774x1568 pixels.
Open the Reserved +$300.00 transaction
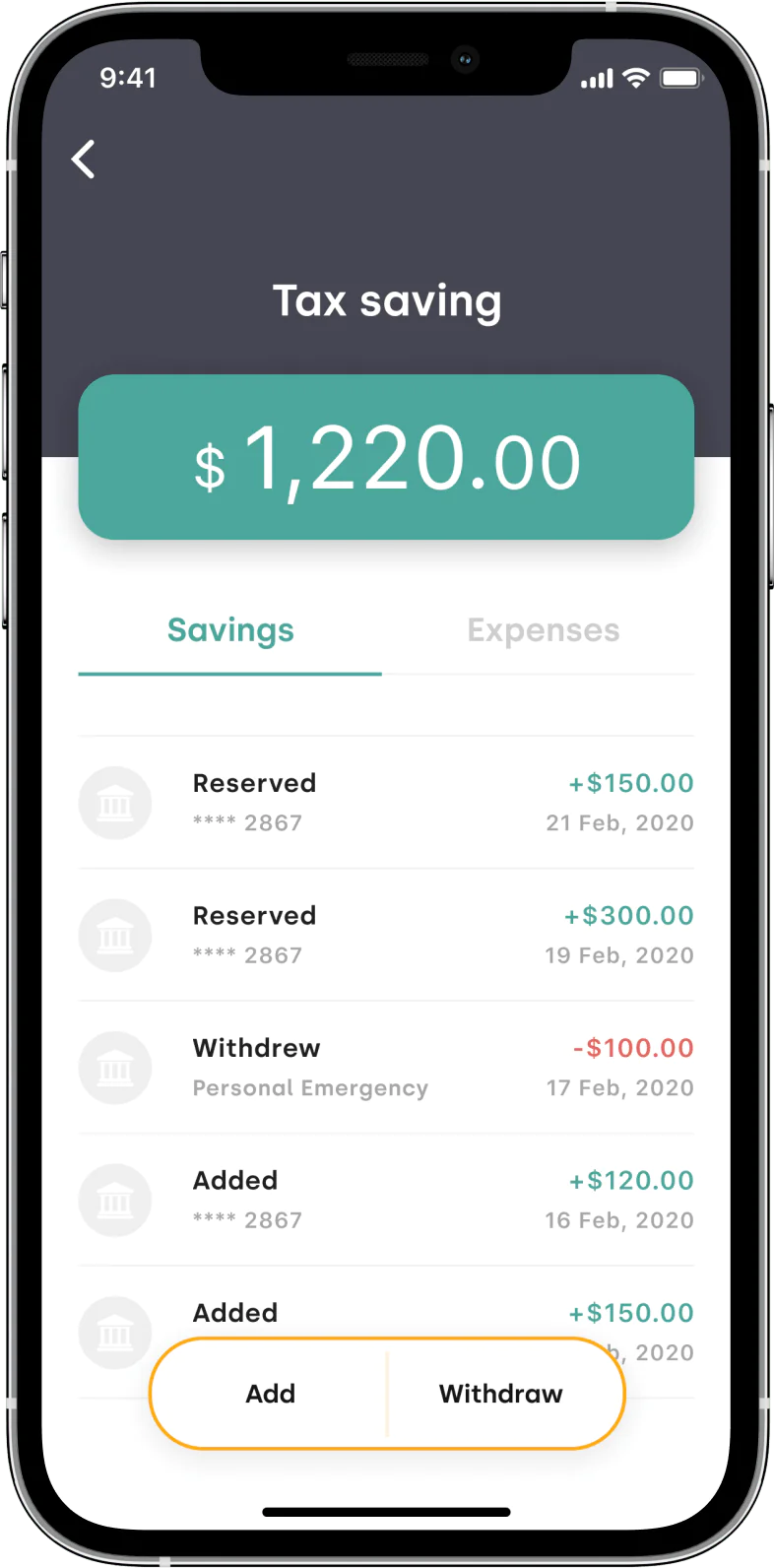pos(386,935)
